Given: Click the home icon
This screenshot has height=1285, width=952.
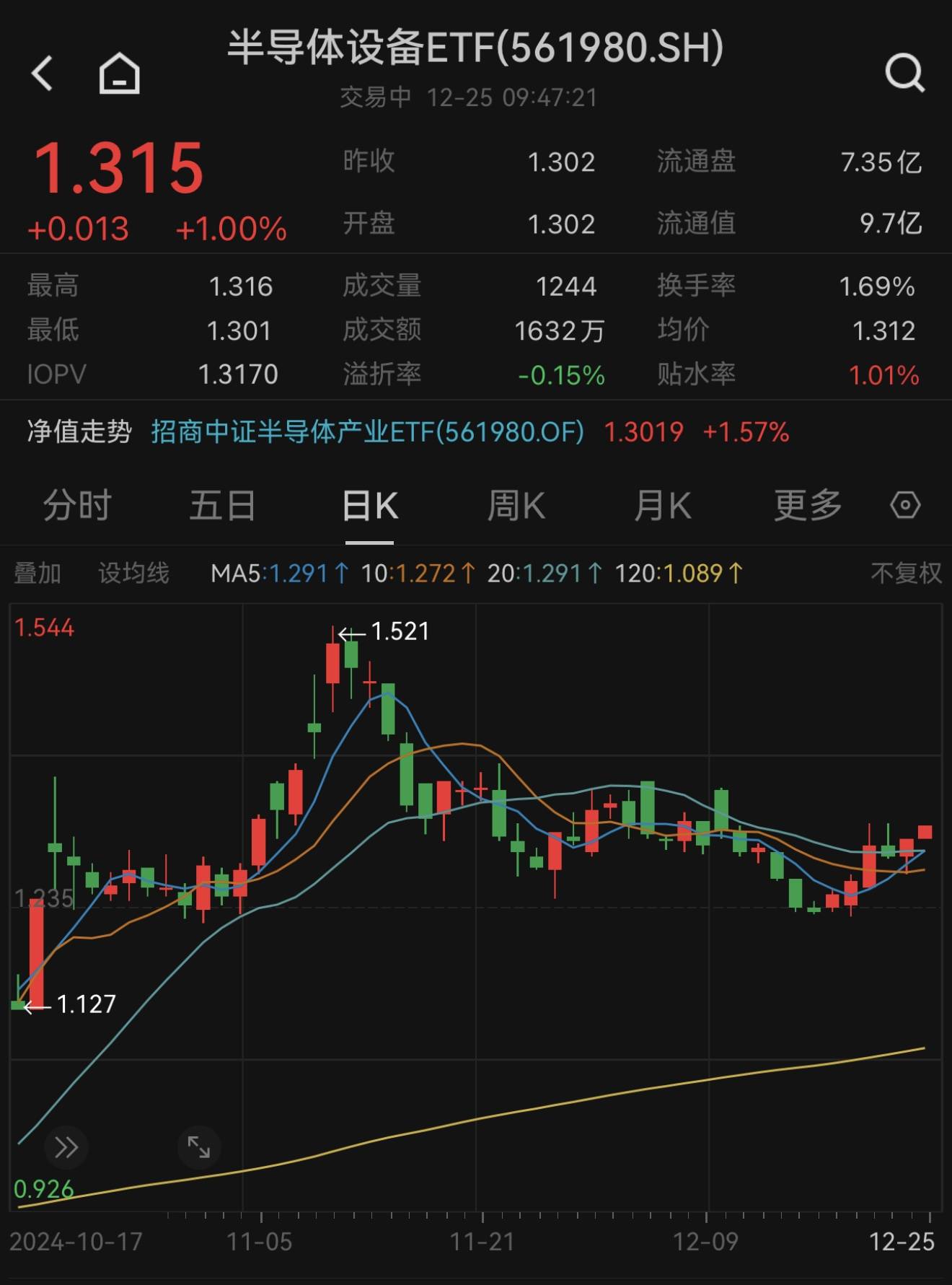Looking at the screenshot, I should (x=118, y=72).
